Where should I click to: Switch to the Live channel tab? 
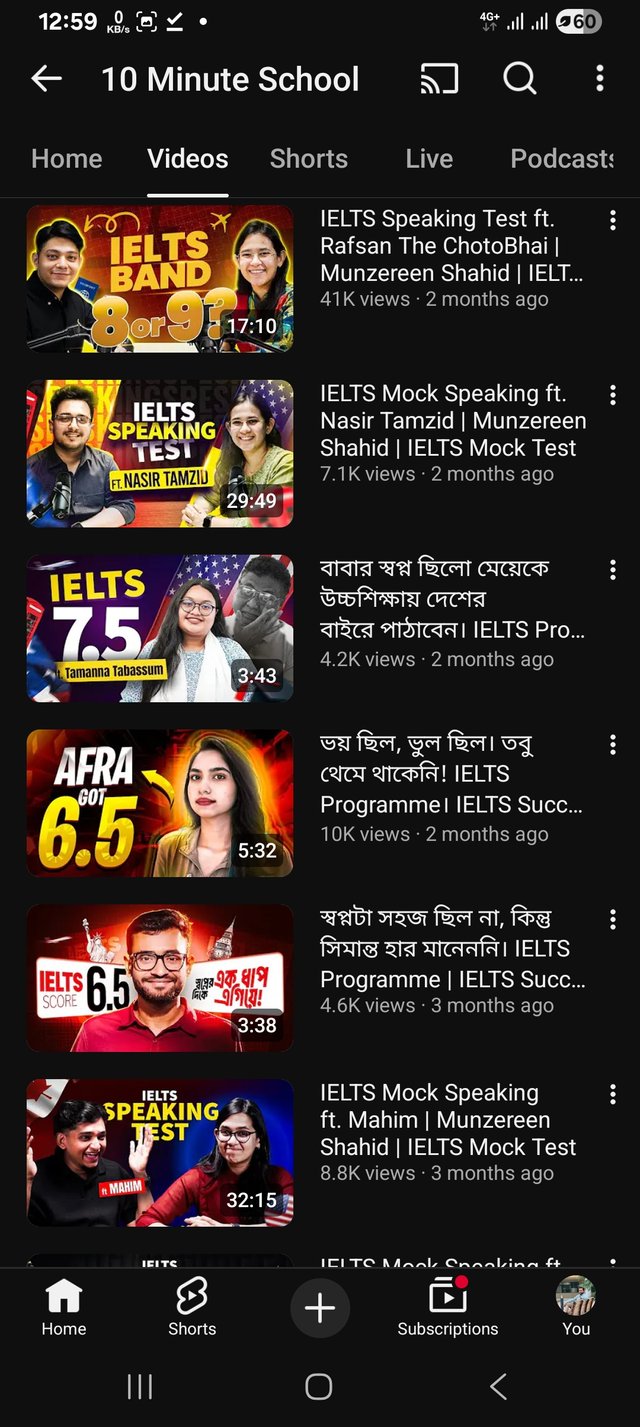429,159
